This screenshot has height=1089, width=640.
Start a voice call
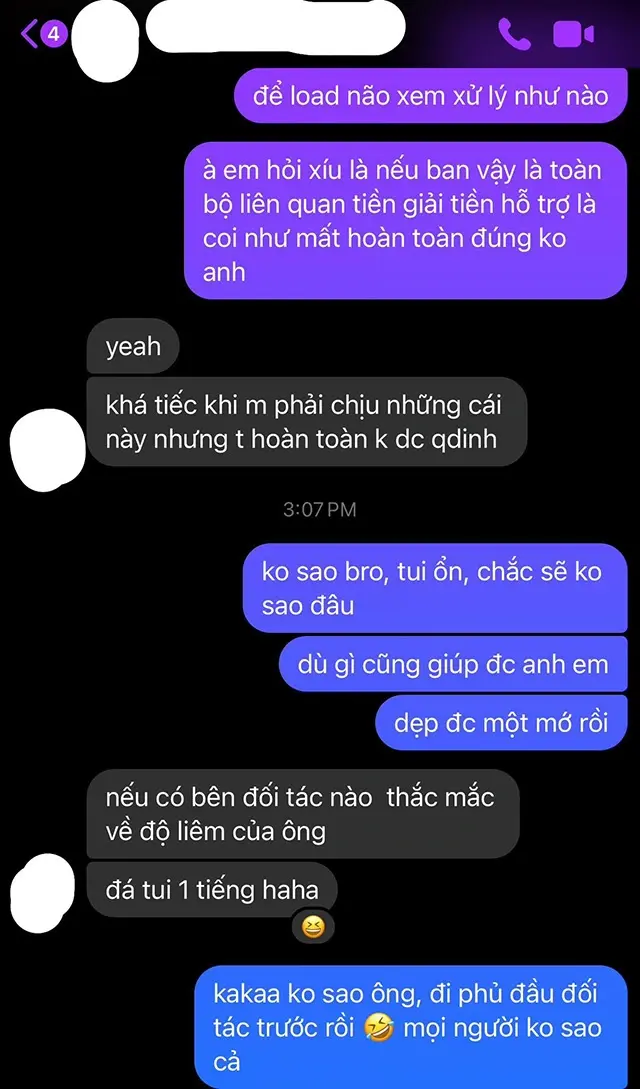[x=515, y=35]
